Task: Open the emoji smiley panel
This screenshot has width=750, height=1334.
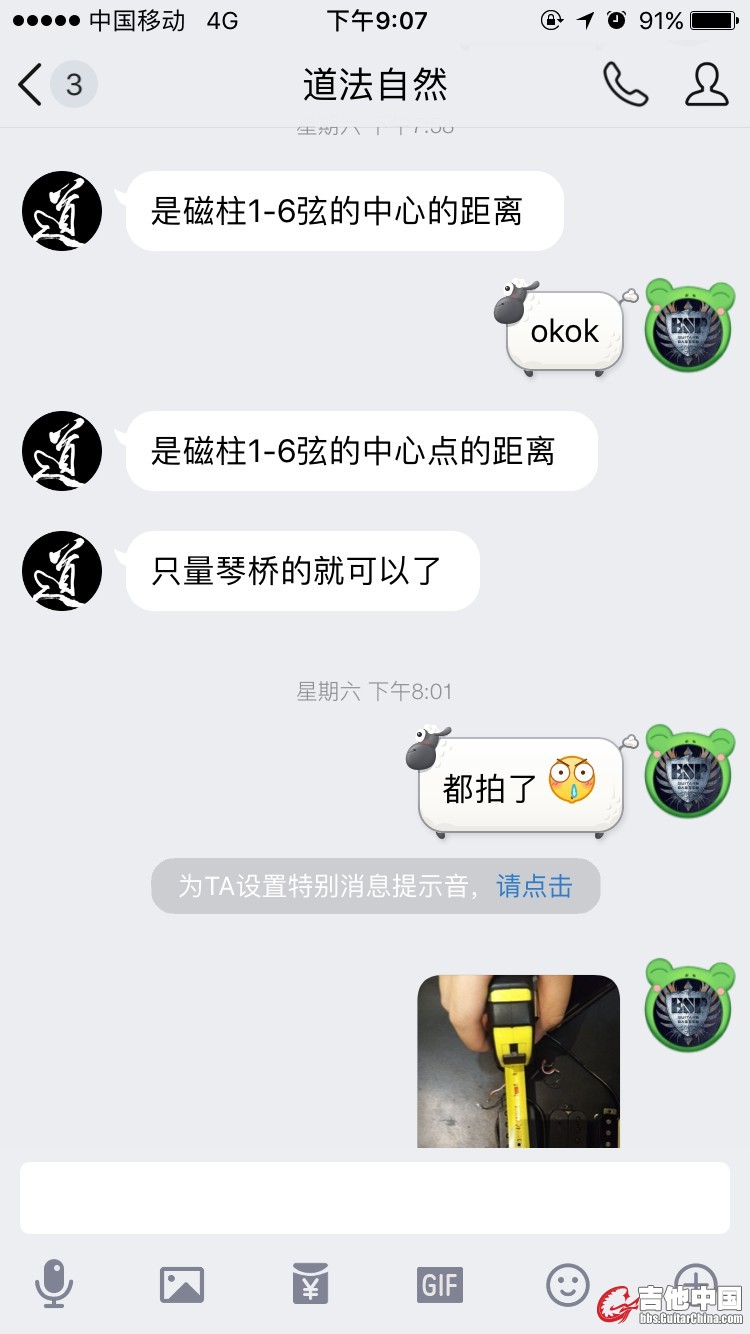Action: point(567,1284)
